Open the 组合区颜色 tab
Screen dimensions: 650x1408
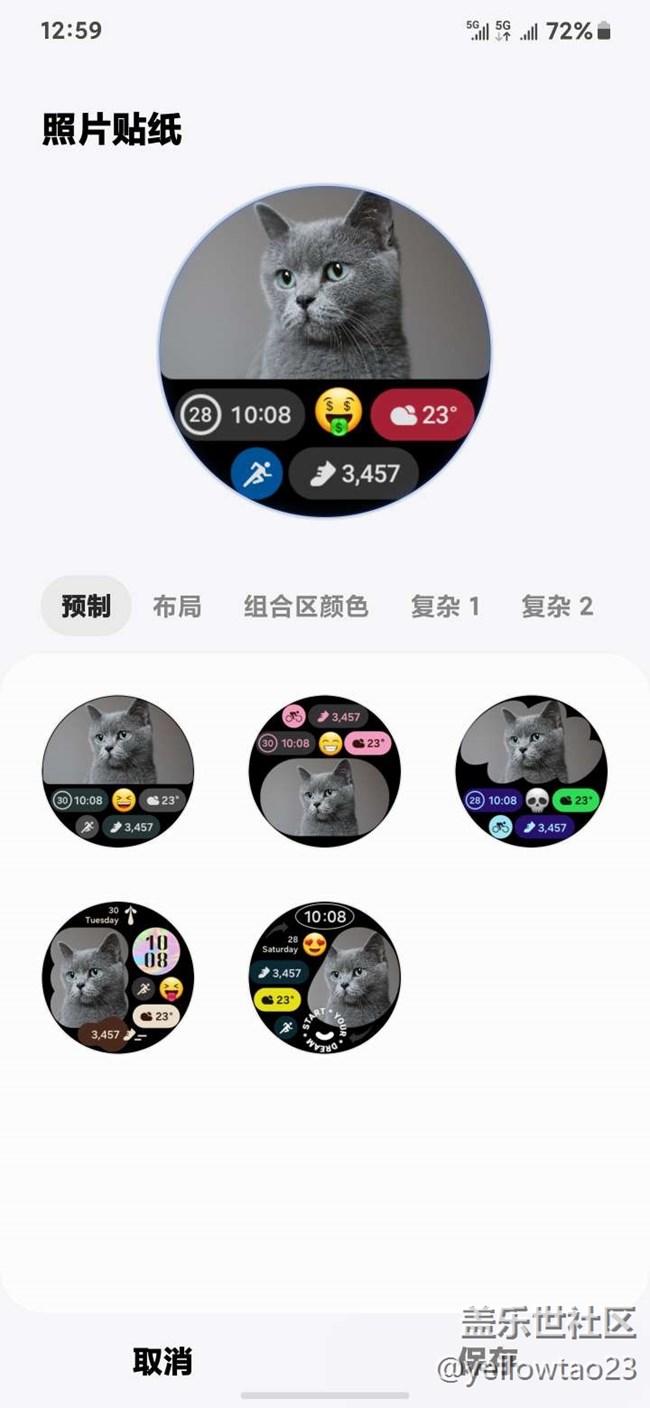[306, 606]
